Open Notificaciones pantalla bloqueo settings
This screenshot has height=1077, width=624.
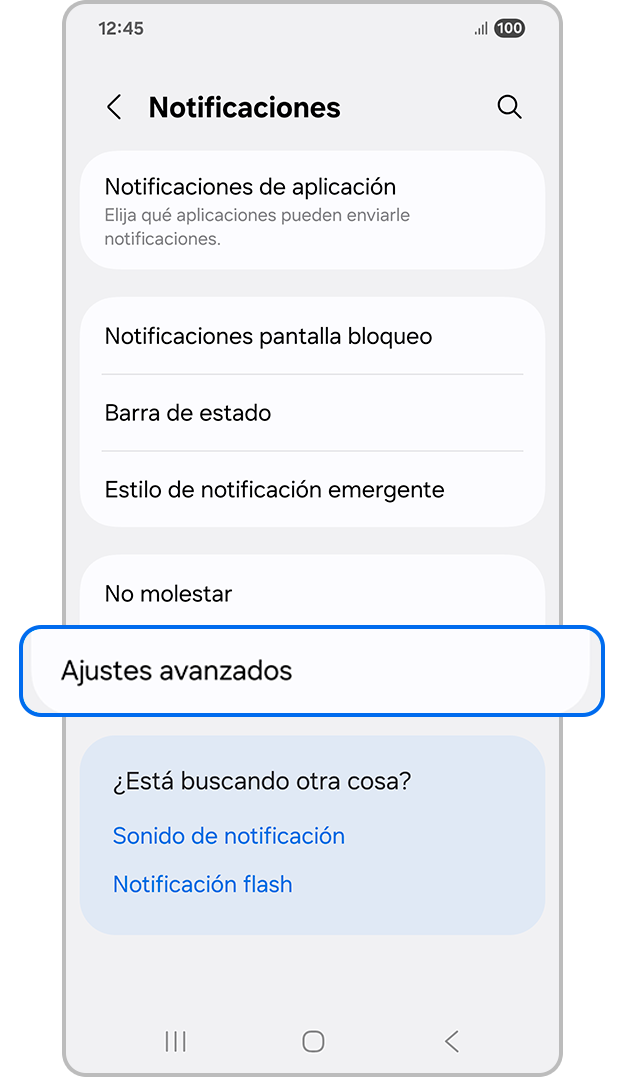pyautogui.click(x=312, y=336)
